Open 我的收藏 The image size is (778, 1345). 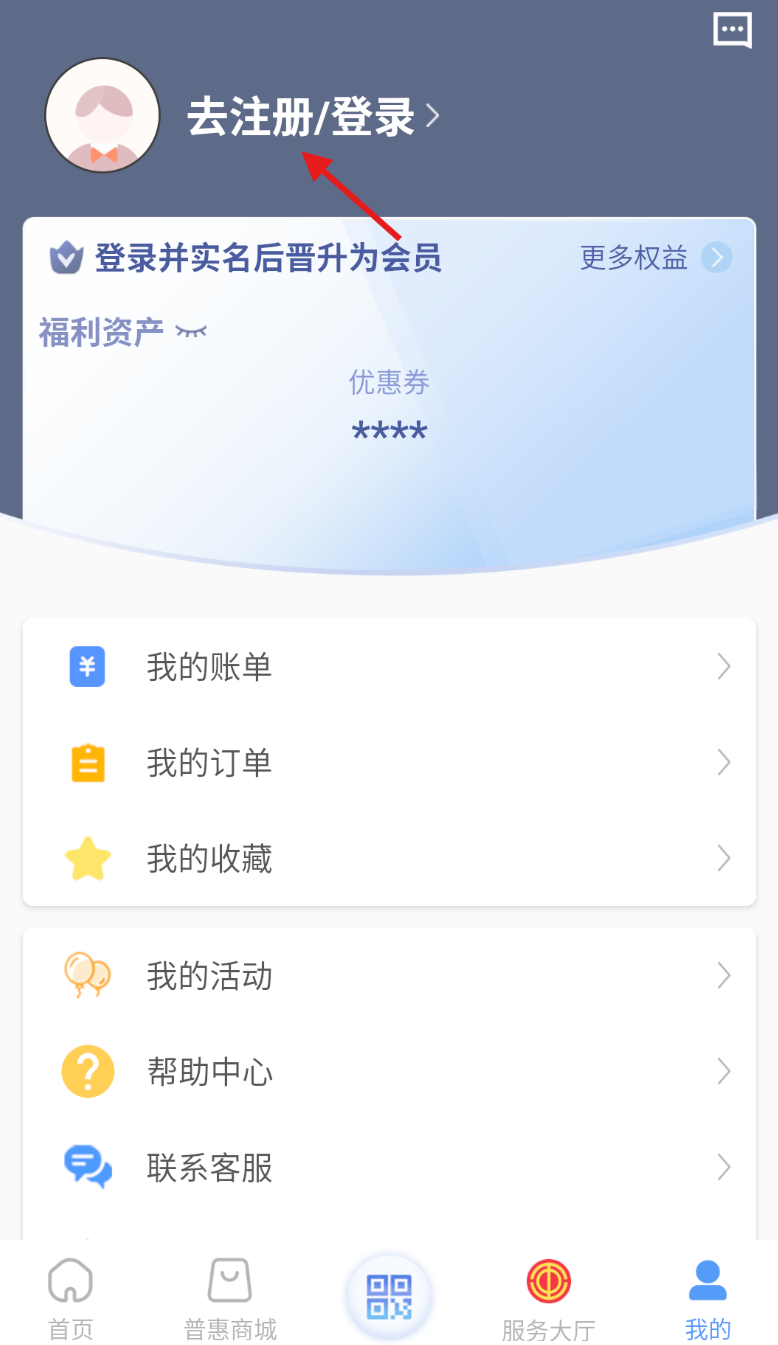pos(389,859)
